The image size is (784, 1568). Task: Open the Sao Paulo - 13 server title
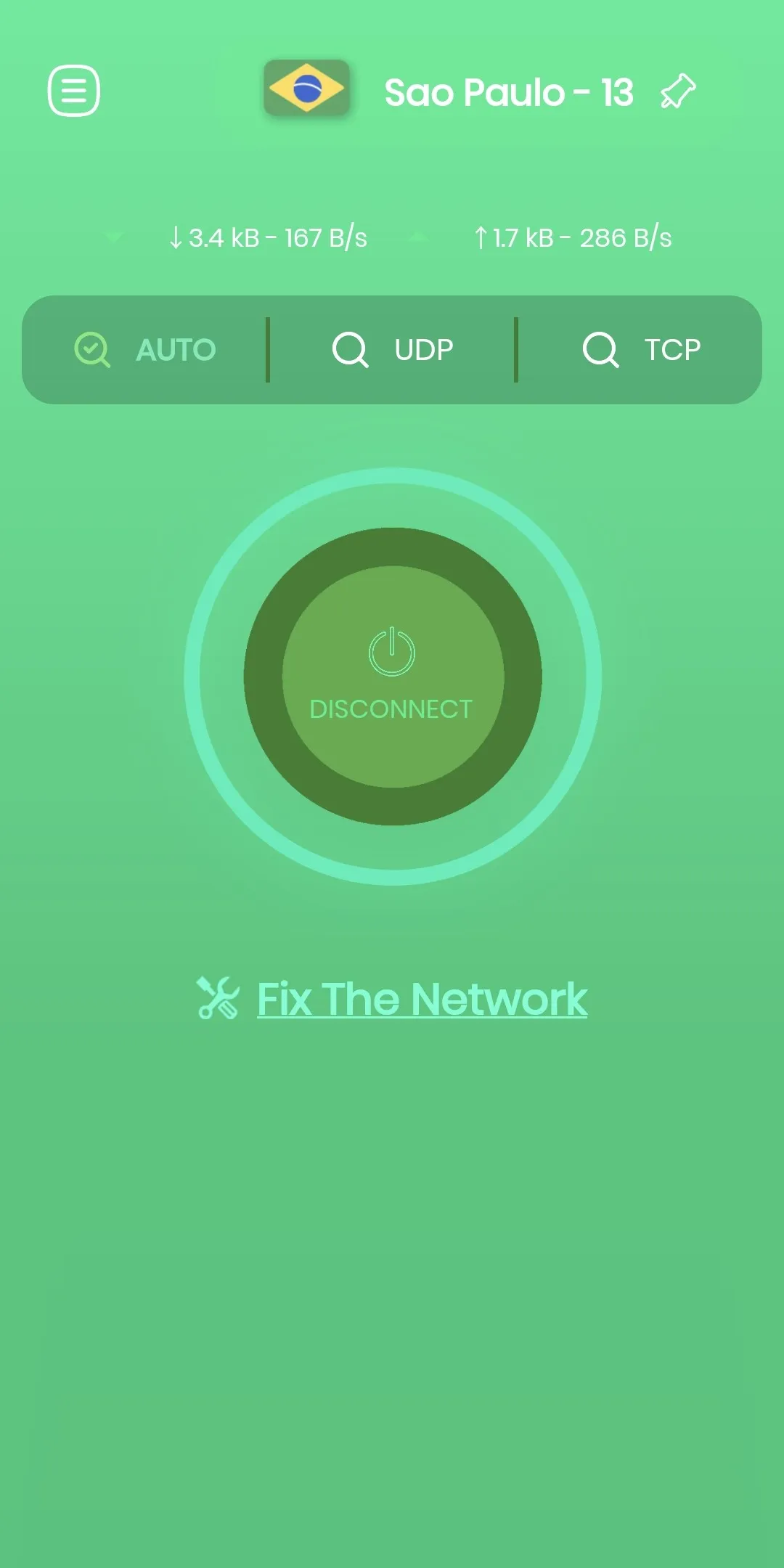508,92
